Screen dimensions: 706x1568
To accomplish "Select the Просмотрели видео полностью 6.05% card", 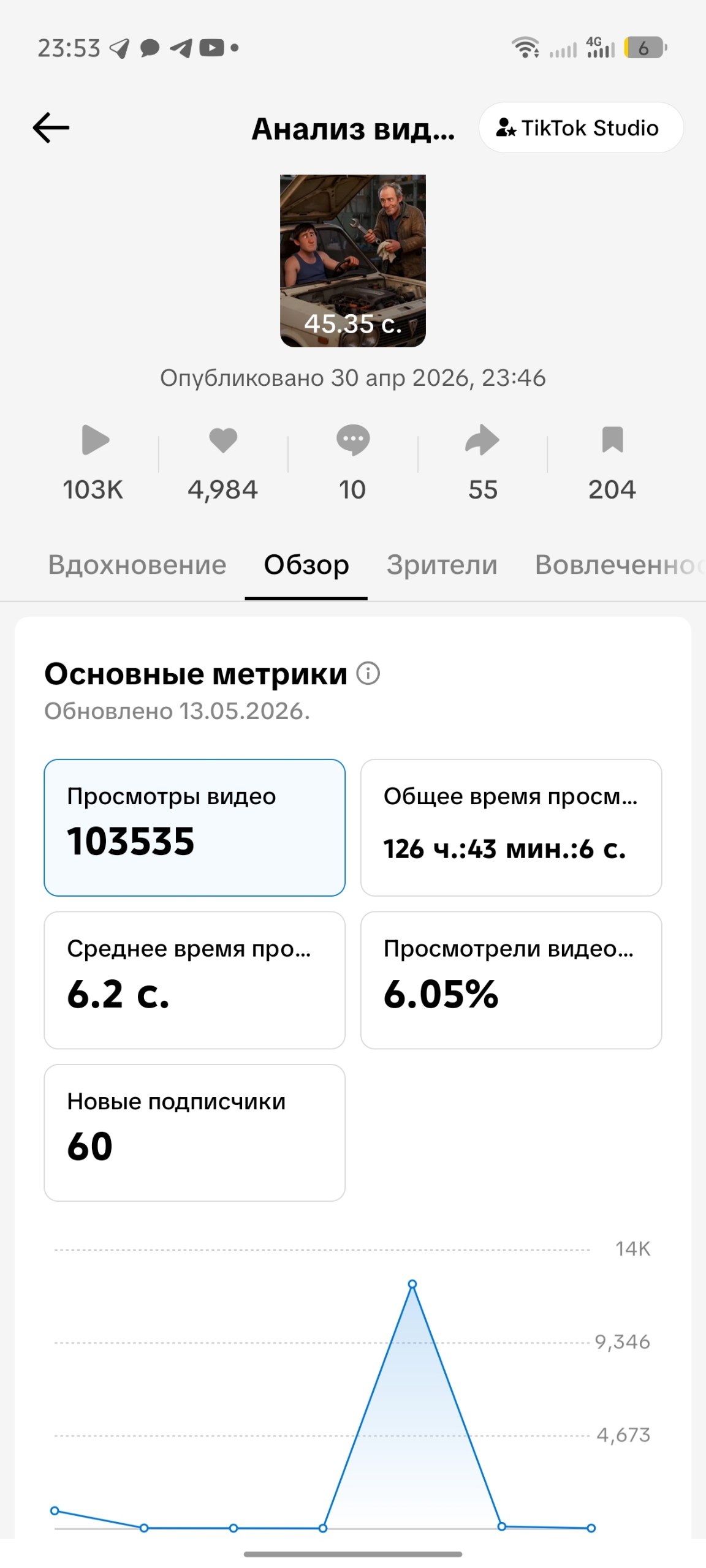I will (511, 980).
